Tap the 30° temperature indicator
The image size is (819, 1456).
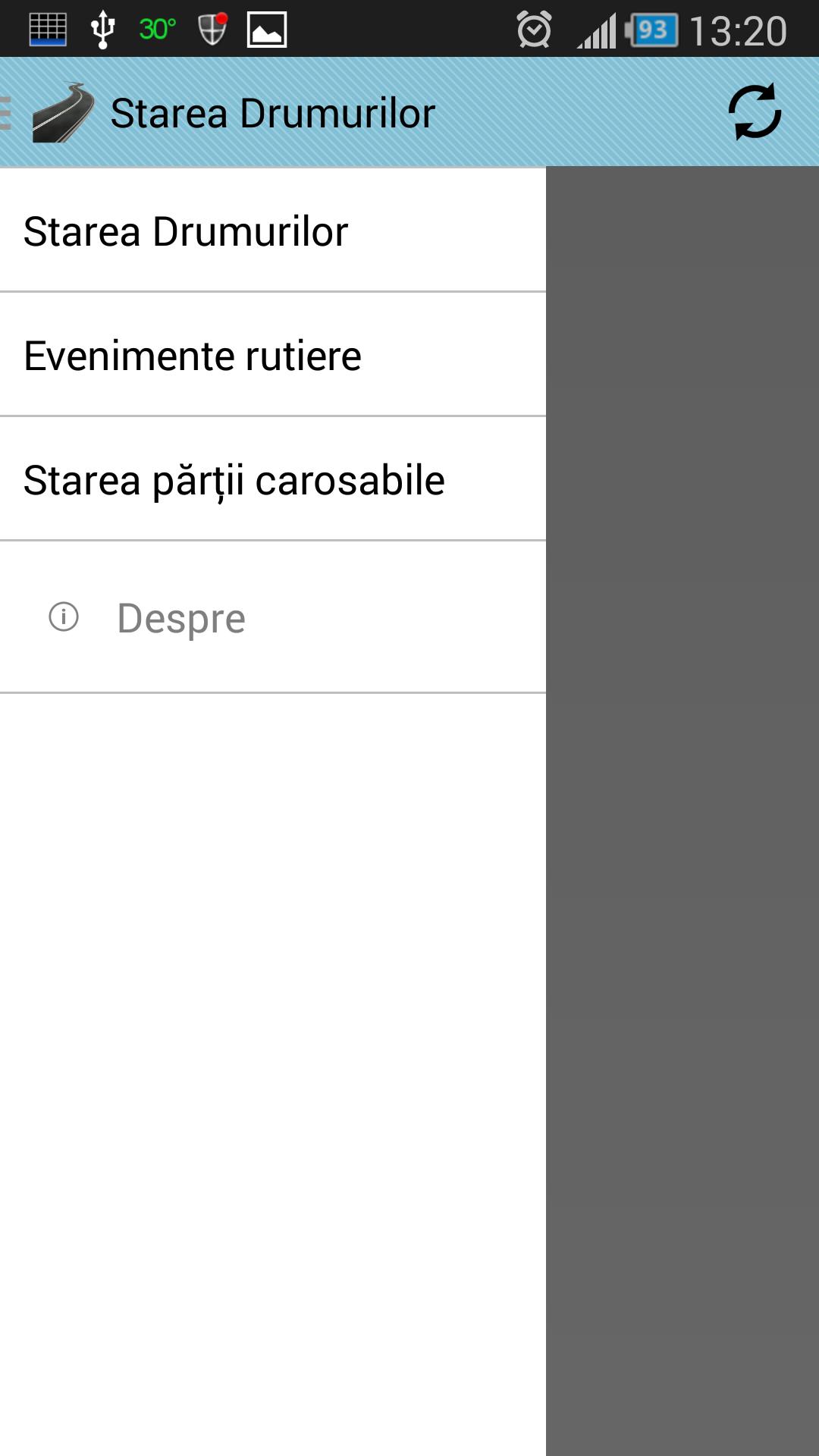155,29
